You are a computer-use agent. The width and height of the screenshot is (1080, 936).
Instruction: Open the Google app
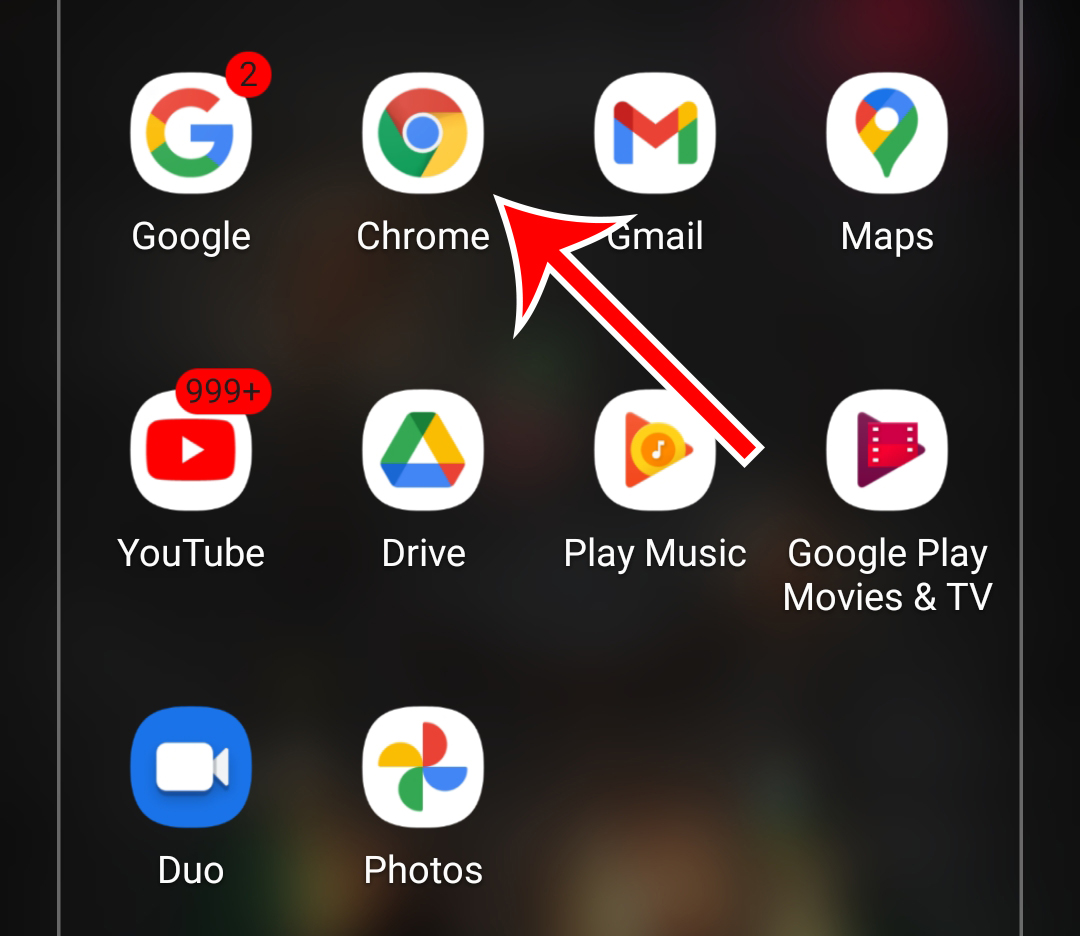coord(190,133)
